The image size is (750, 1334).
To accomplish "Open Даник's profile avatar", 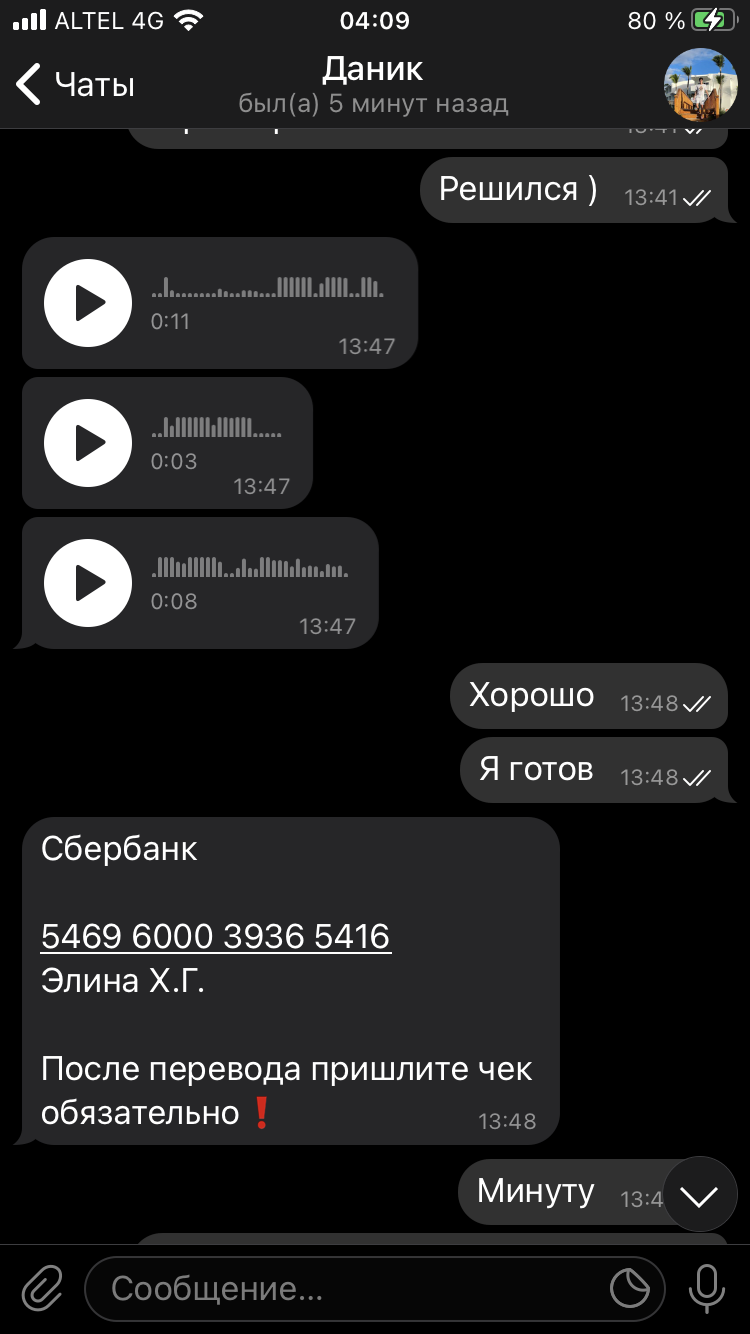I will (x=700, y=84).
